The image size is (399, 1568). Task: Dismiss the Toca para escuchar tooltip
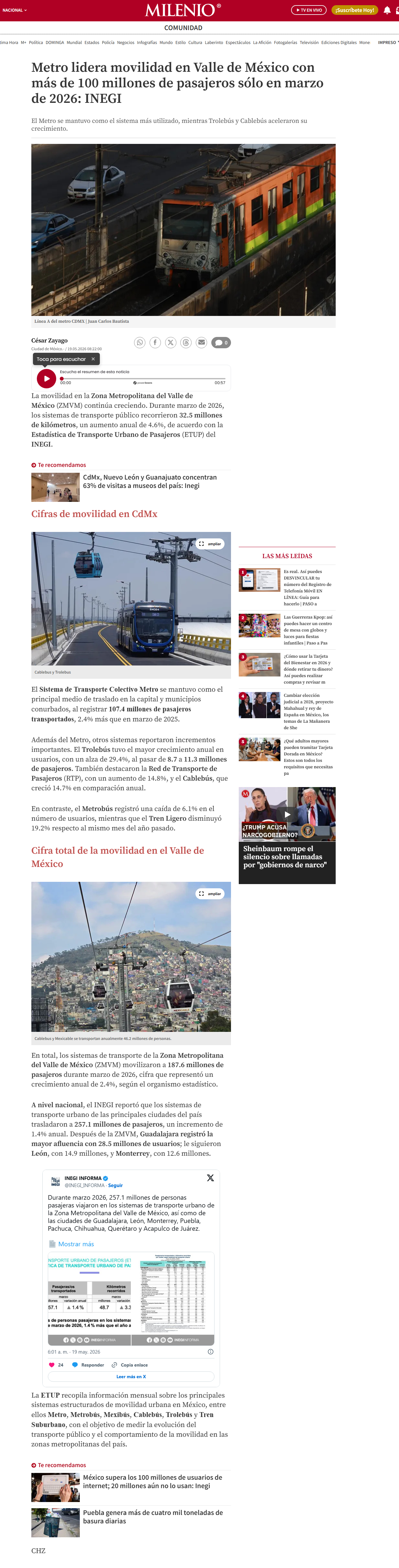(x=93, y=359)
